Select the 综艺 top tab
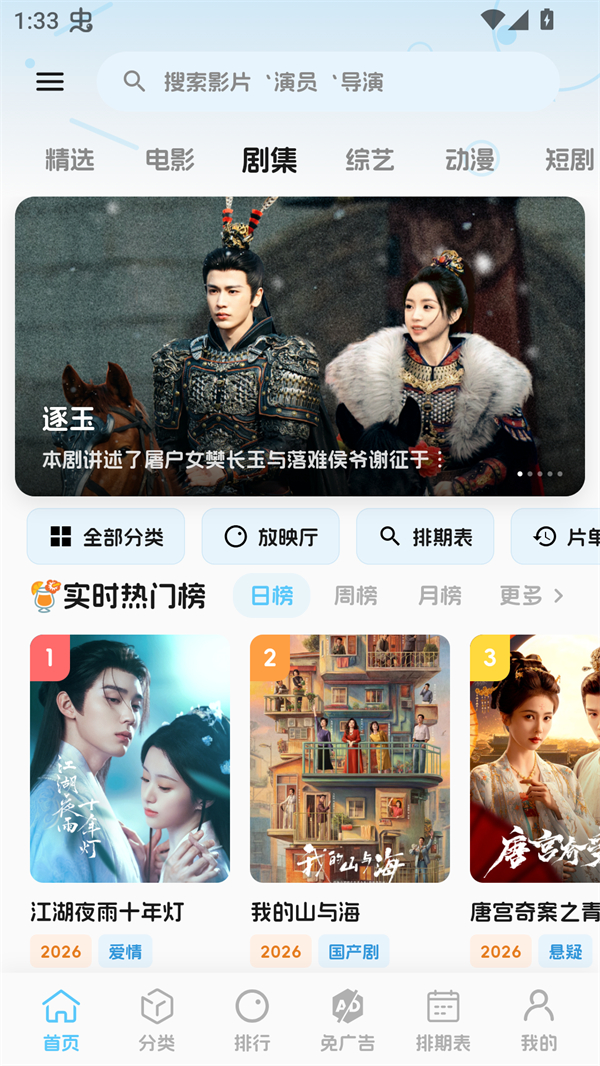Screen dimensions: 600x1066 coord(370,160)
